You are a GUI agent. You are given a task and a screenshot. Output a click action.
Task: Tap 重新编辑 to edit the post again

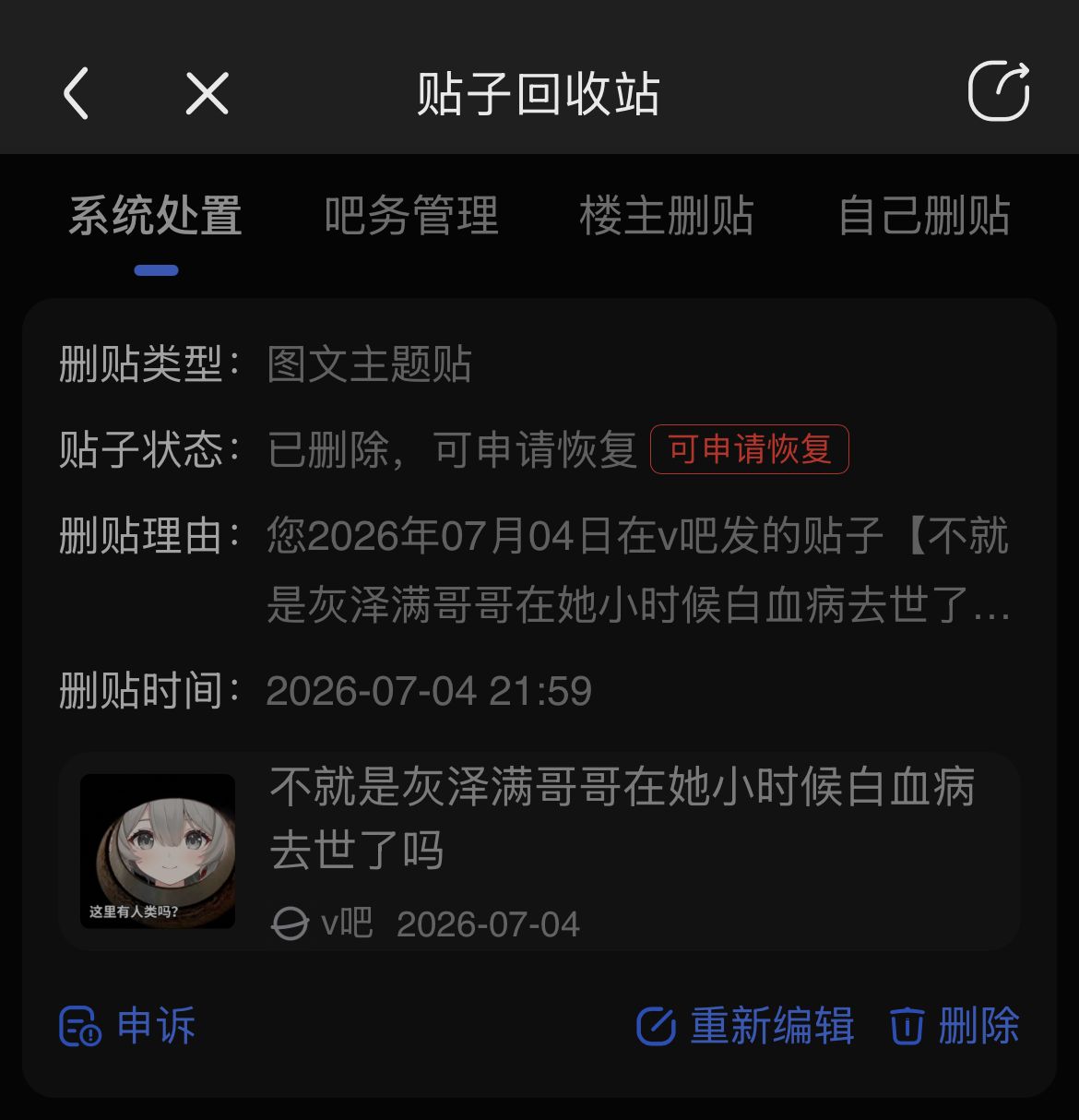pyautogui.click(x=745, y=1026)
